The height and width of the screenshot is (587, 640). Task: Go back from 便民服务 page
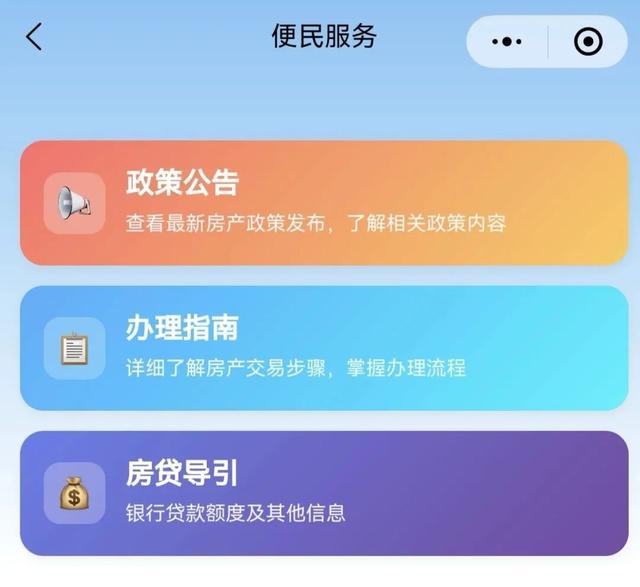point(35,38)
